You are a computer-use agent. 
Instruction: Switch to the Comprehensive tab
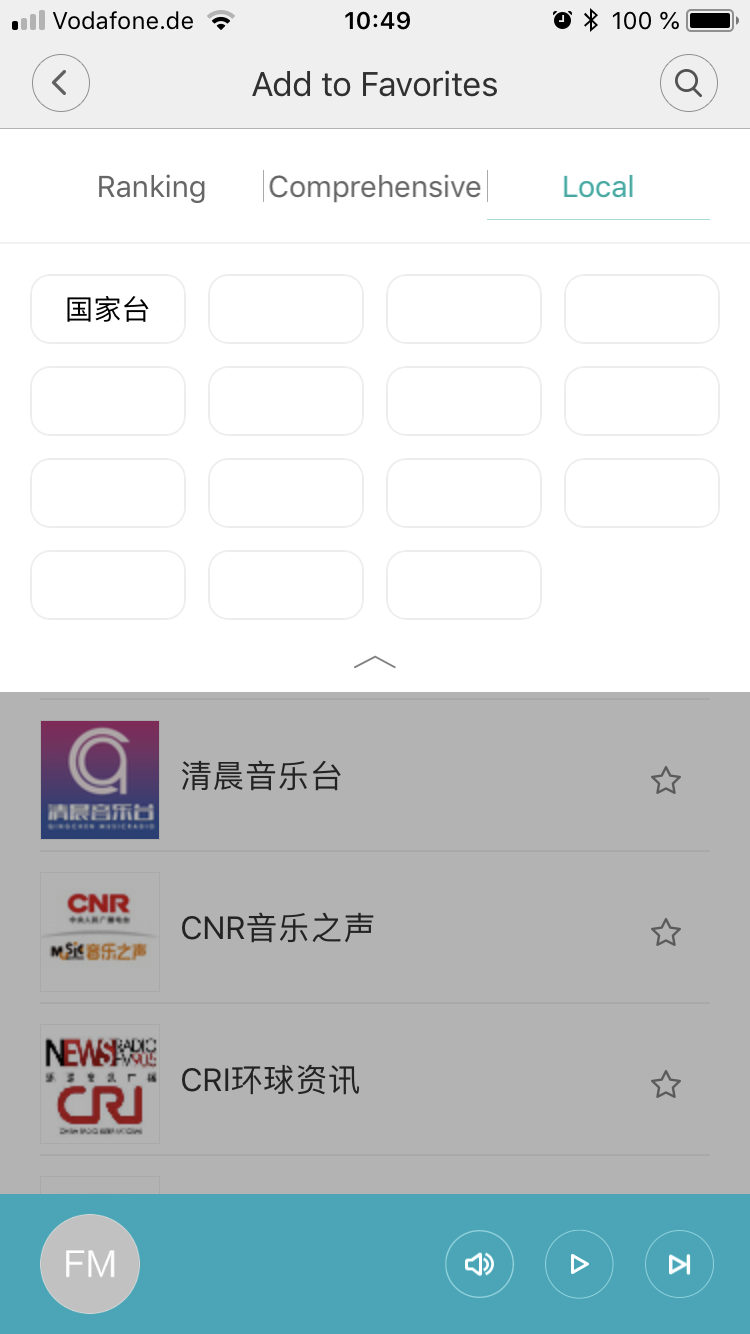pyautogui.click(x=375, y=187)
